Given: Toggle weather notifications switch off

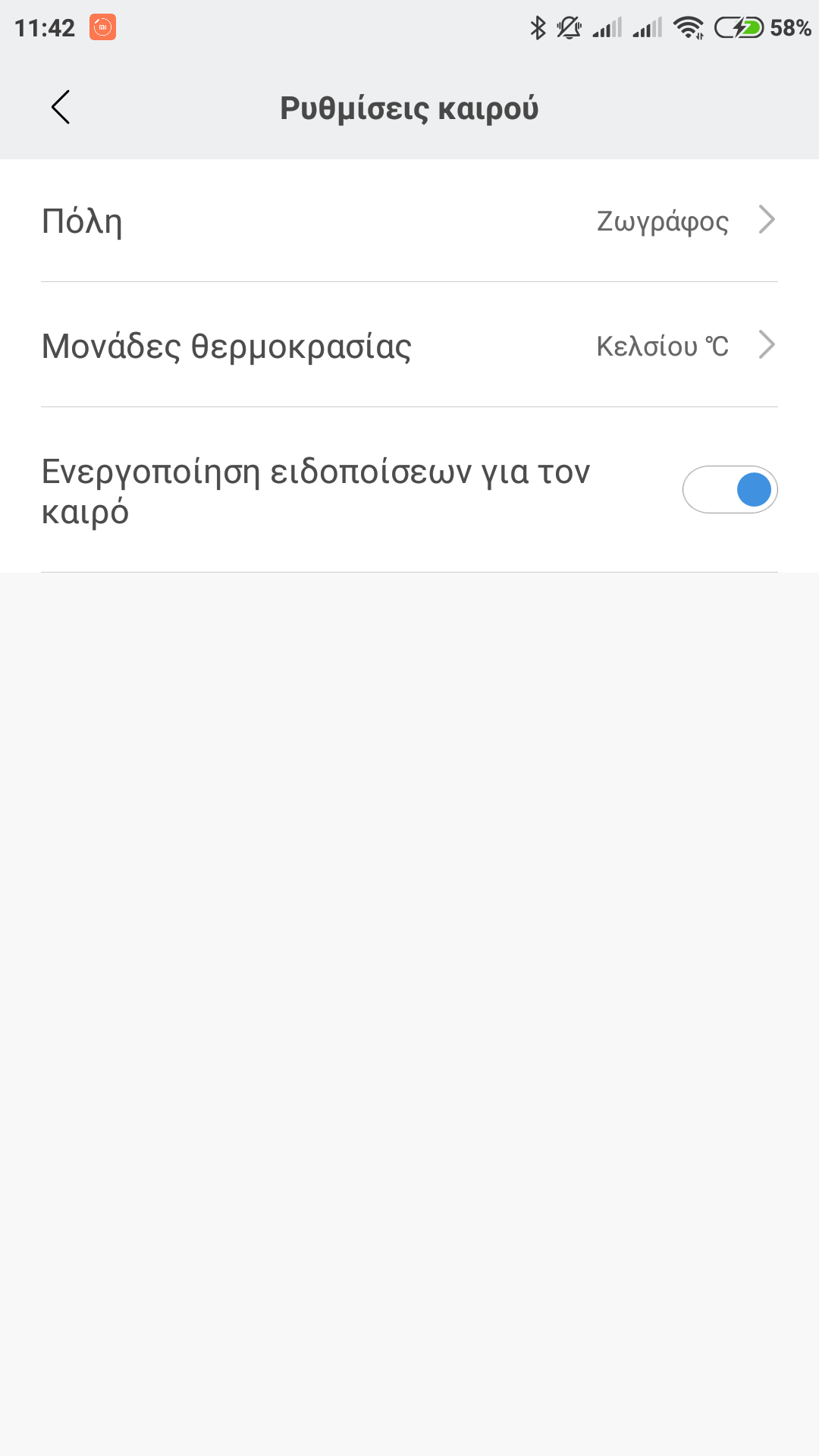Looking at the screenshot, I should [730, 489].
